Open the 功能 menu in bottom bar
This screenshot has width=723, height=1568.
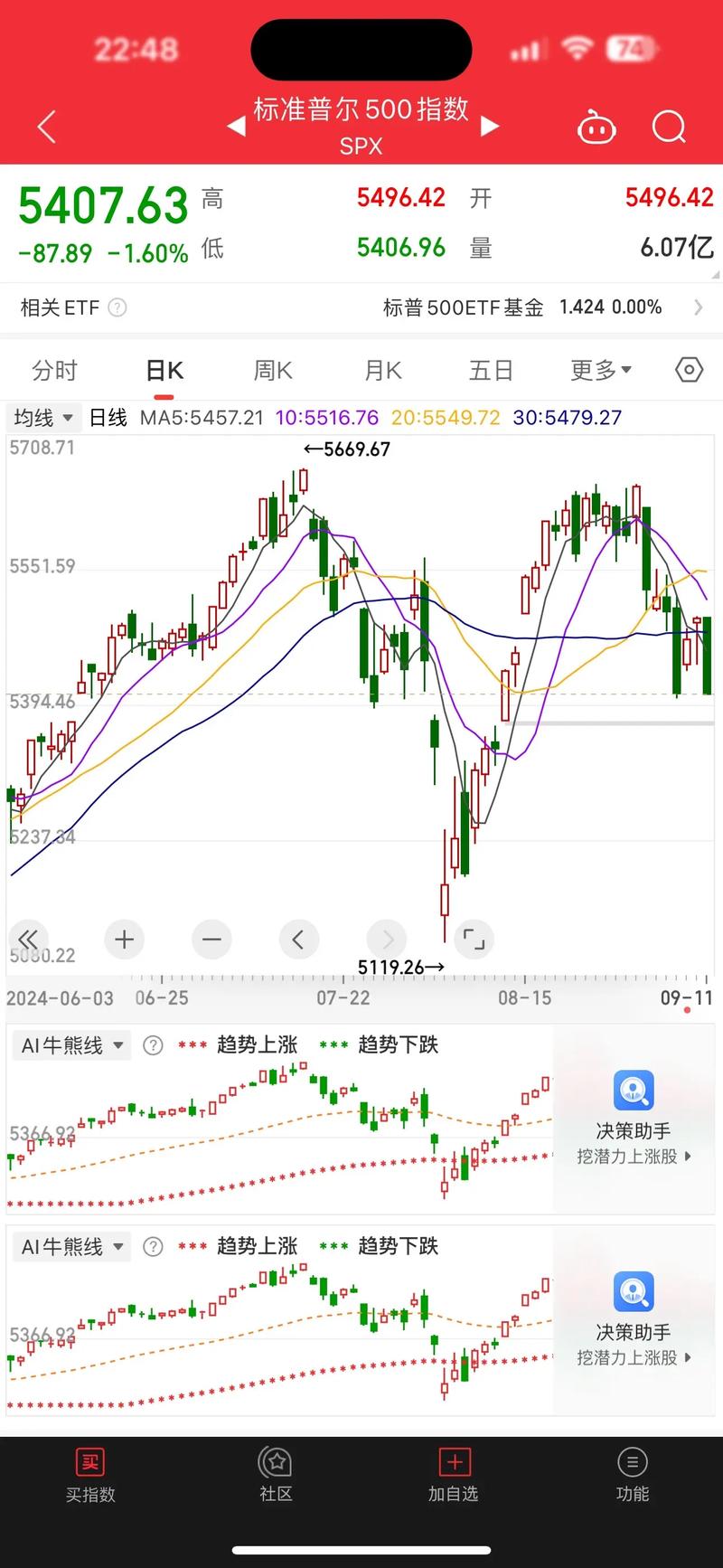coord(632,1475)
